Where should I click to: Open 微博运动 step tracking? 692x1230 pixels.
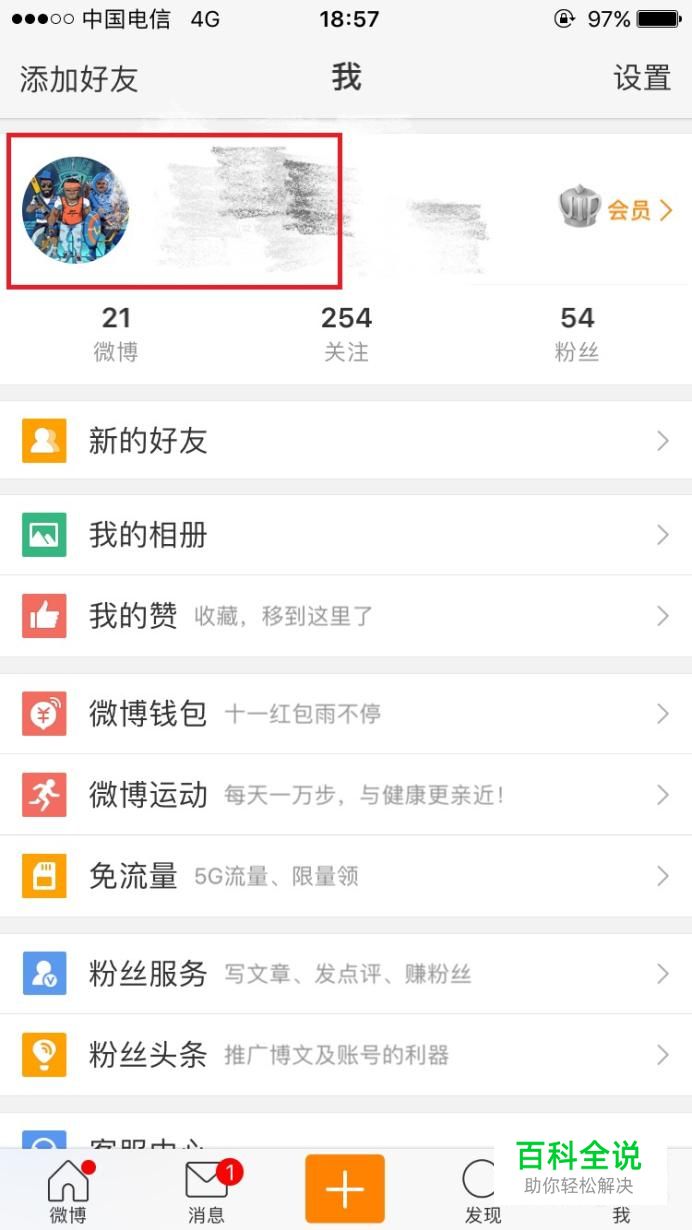[346, 795]
